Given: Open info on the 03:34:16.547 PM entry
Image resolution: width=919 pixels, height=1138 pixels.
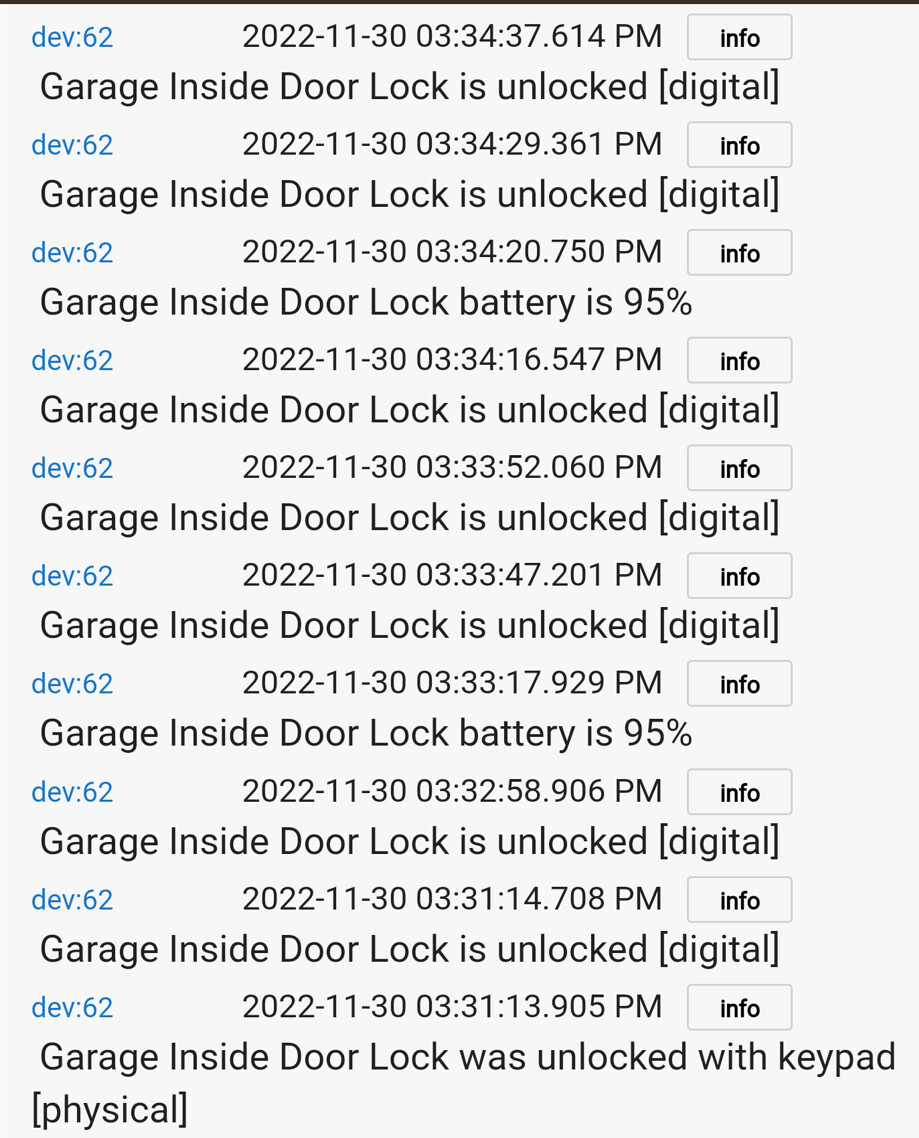Looking at the screenshot, I should (x=739, y=360).
